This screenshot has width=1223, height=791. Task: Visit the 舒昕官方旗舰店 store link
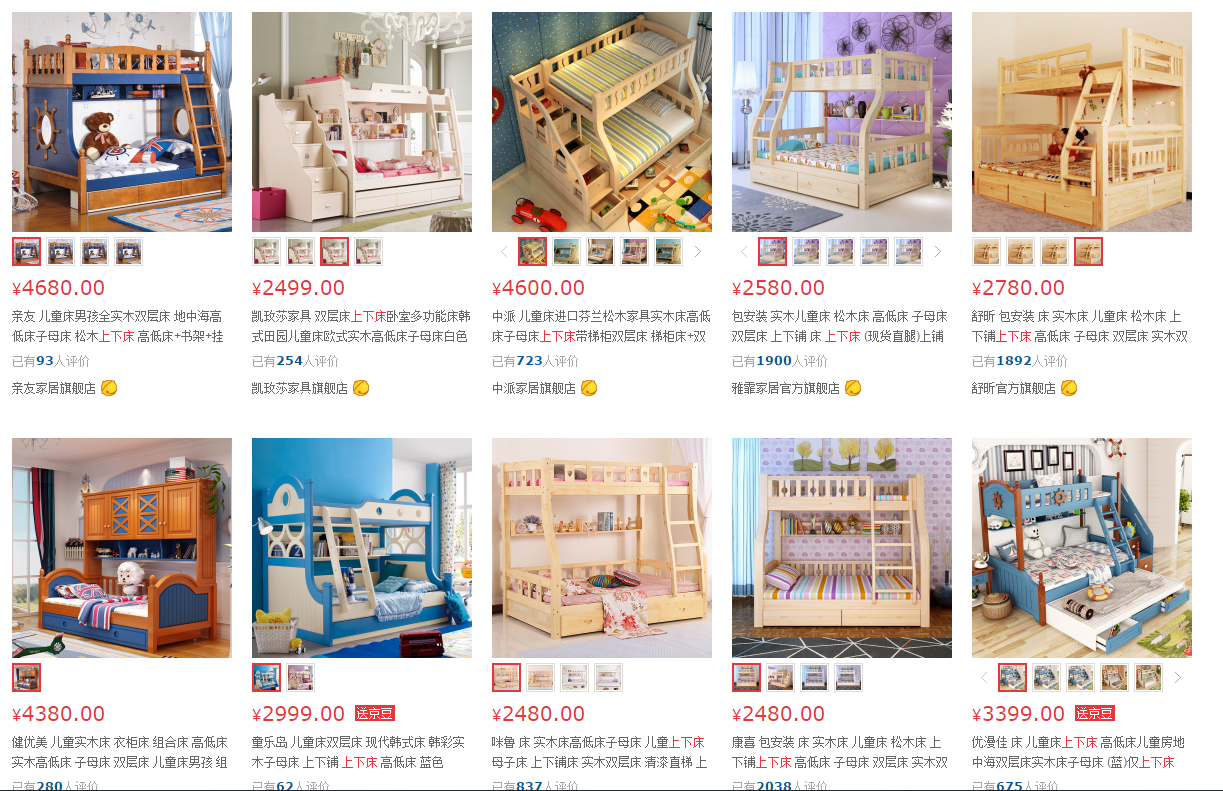point(1014,388)
